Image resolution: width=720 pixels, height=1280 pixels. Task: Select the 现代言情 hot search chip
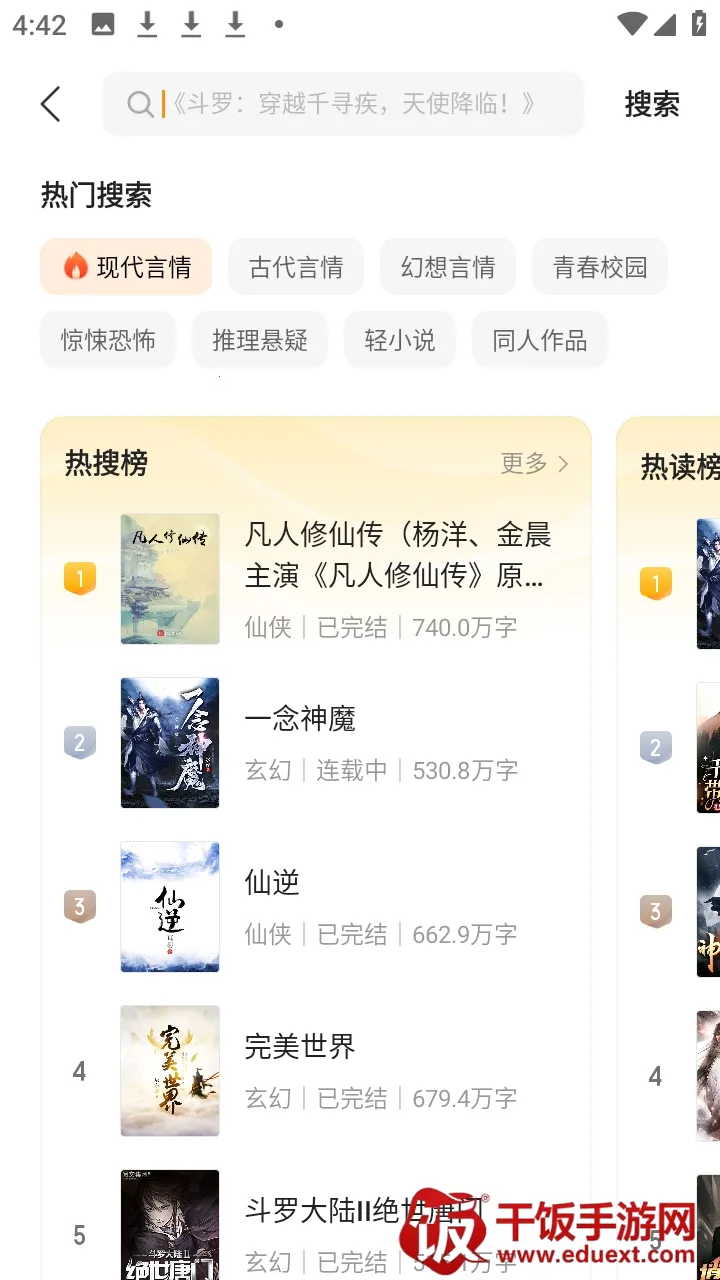pyautogui.click(x=126, y=267)
